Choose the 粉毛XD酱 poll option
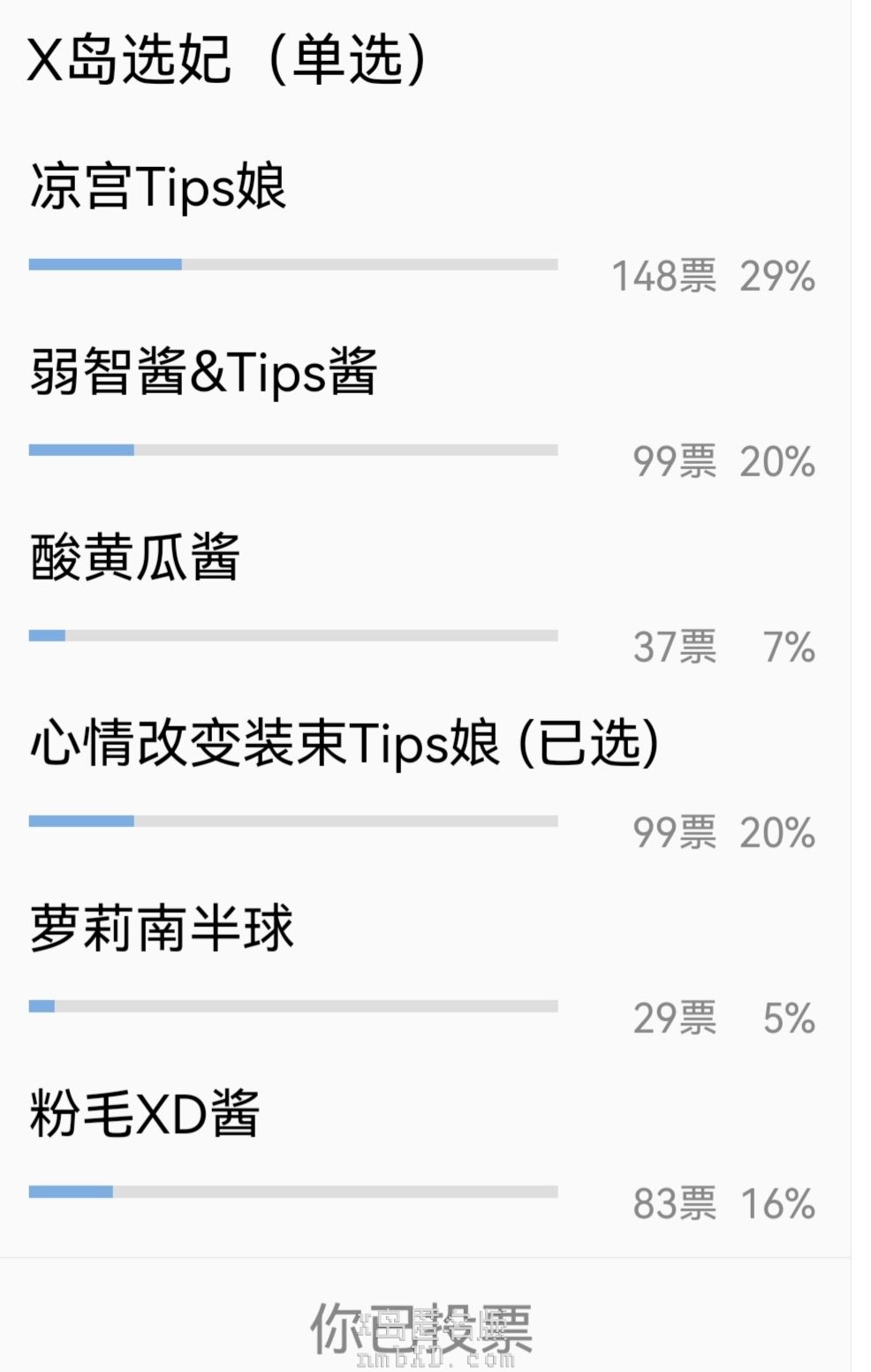871x1372 pixels. [145, 1114]
